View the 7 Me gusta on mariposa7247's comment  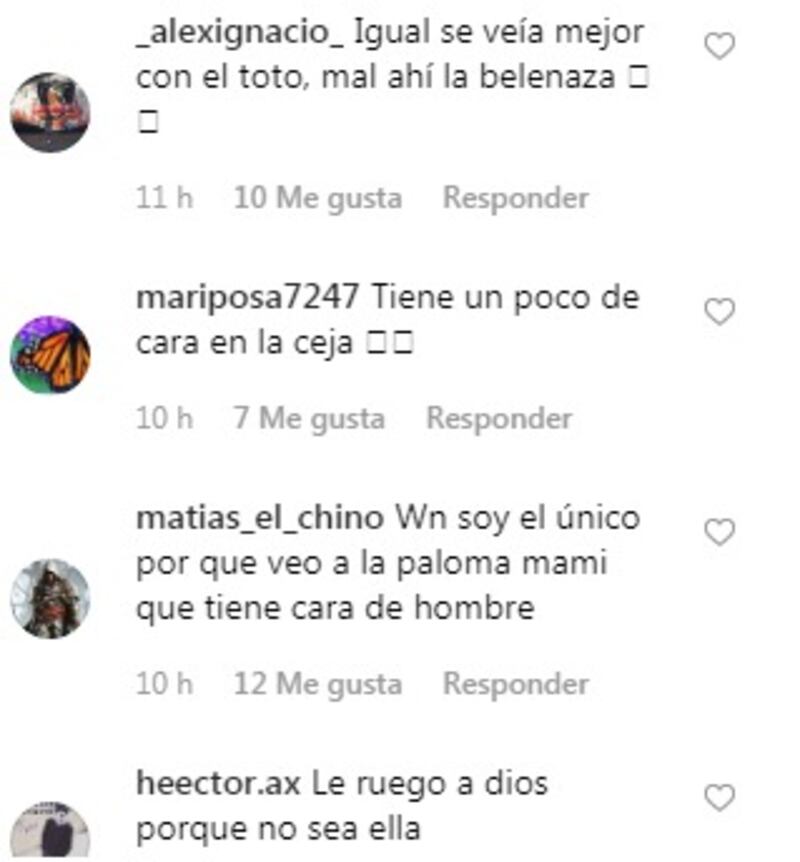(x=309, y=418)
